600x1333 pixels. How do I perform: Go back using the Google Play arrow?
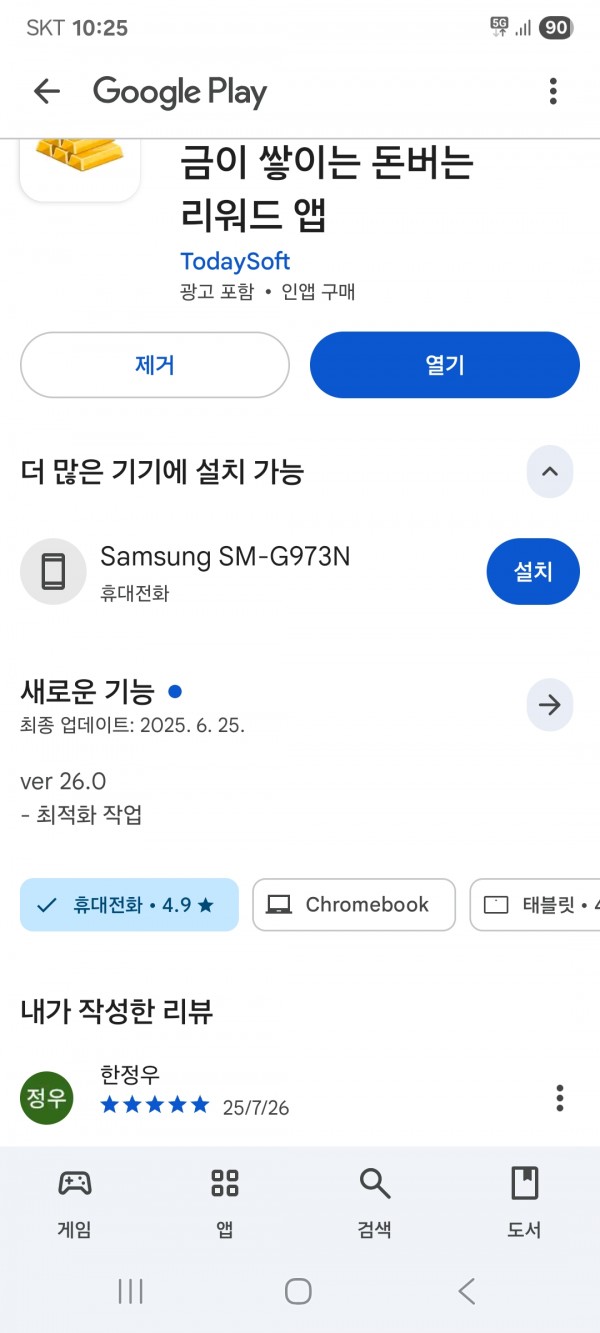[47, 92]
